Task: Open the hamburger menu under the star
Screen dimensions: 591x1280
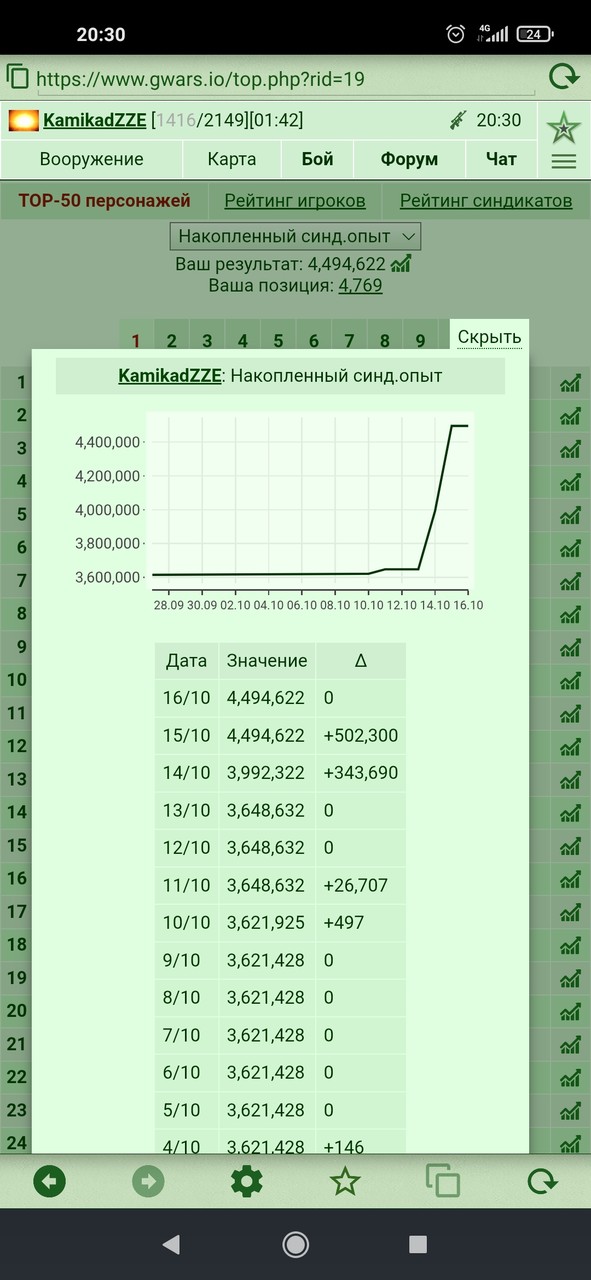Action: [x=564, y=161]
